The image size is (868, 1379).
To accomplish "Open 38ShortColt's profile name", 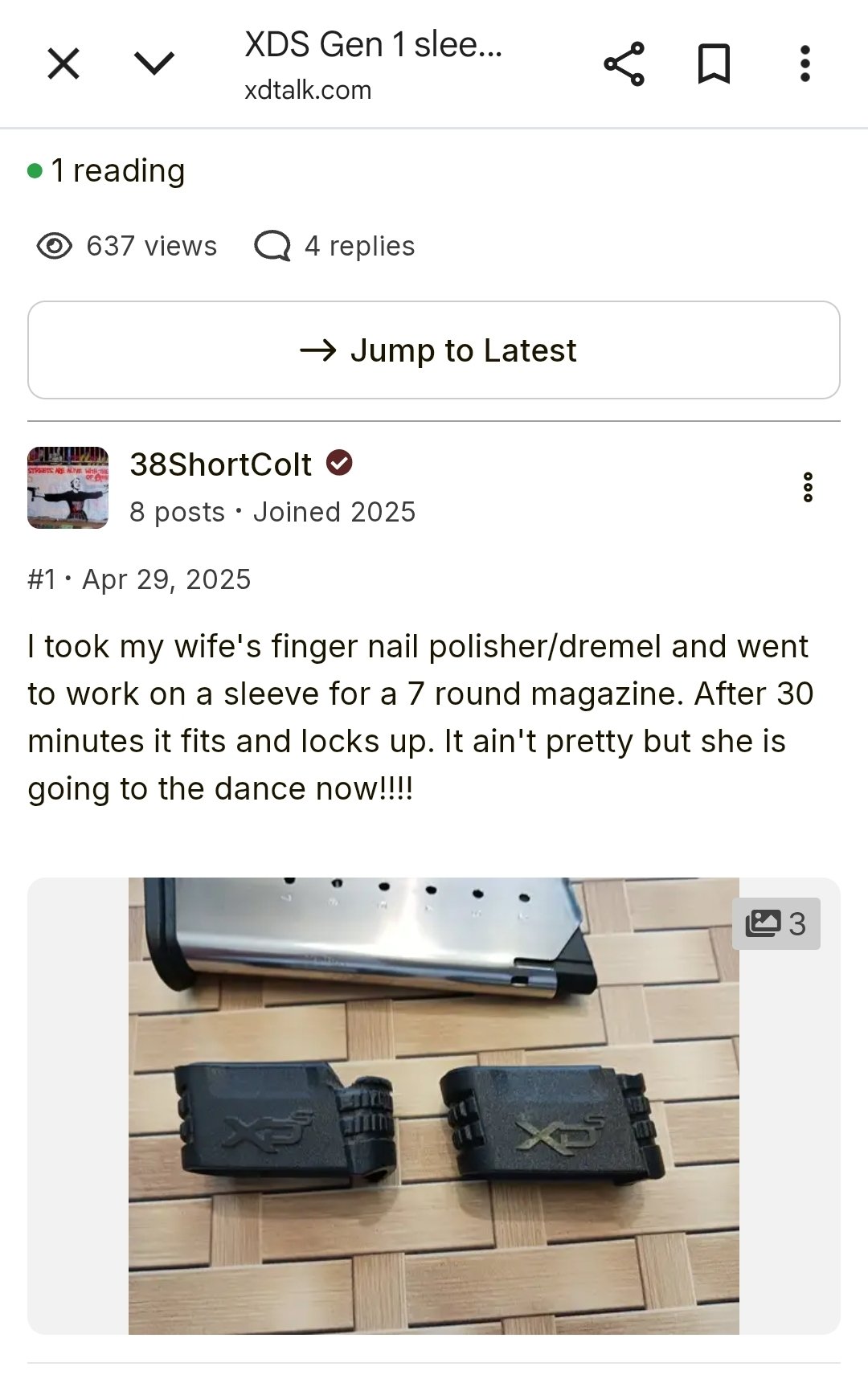I will pyautogui.click(x=221, y=464).
